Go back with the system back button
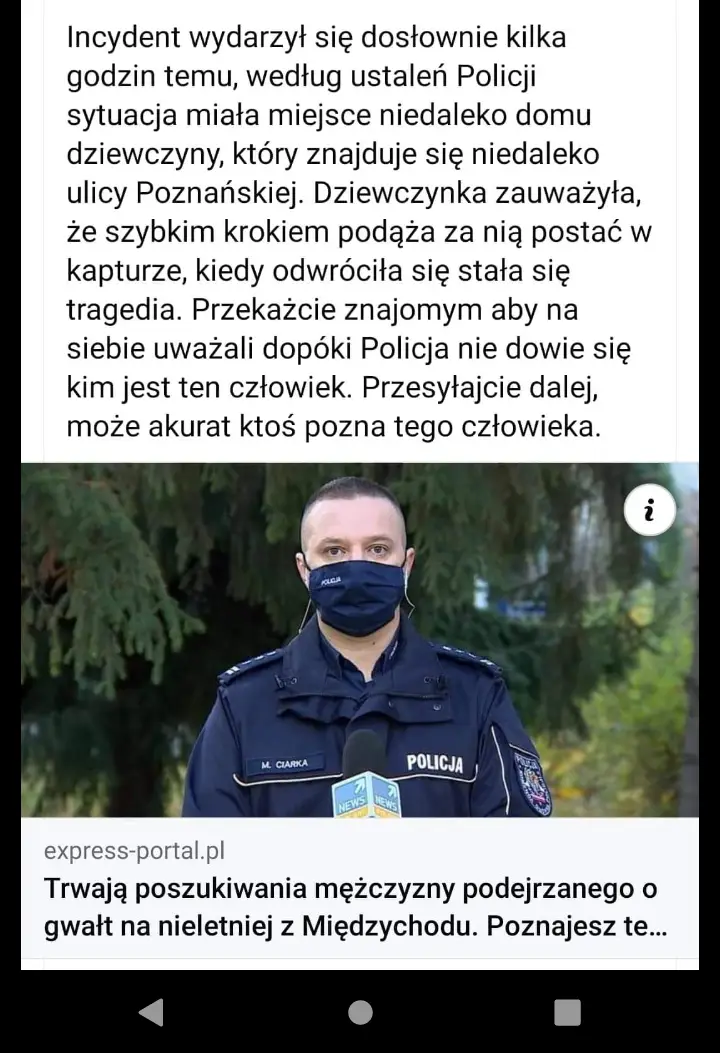The height and width of the screenshot is (1053, 720). tap(151, 1012)
